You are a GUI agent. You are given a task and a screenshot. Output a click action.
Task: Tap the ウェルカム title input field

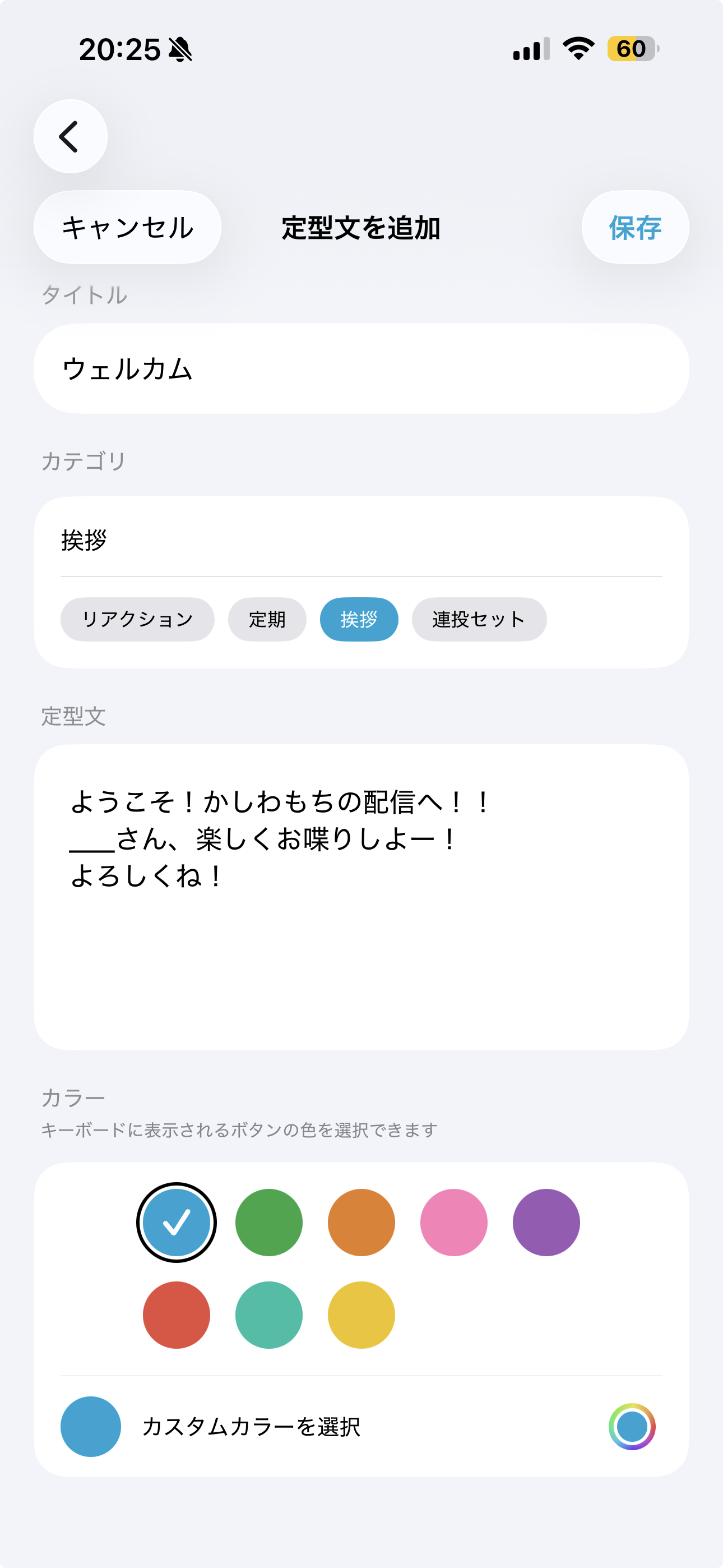(x=361, y=368)
